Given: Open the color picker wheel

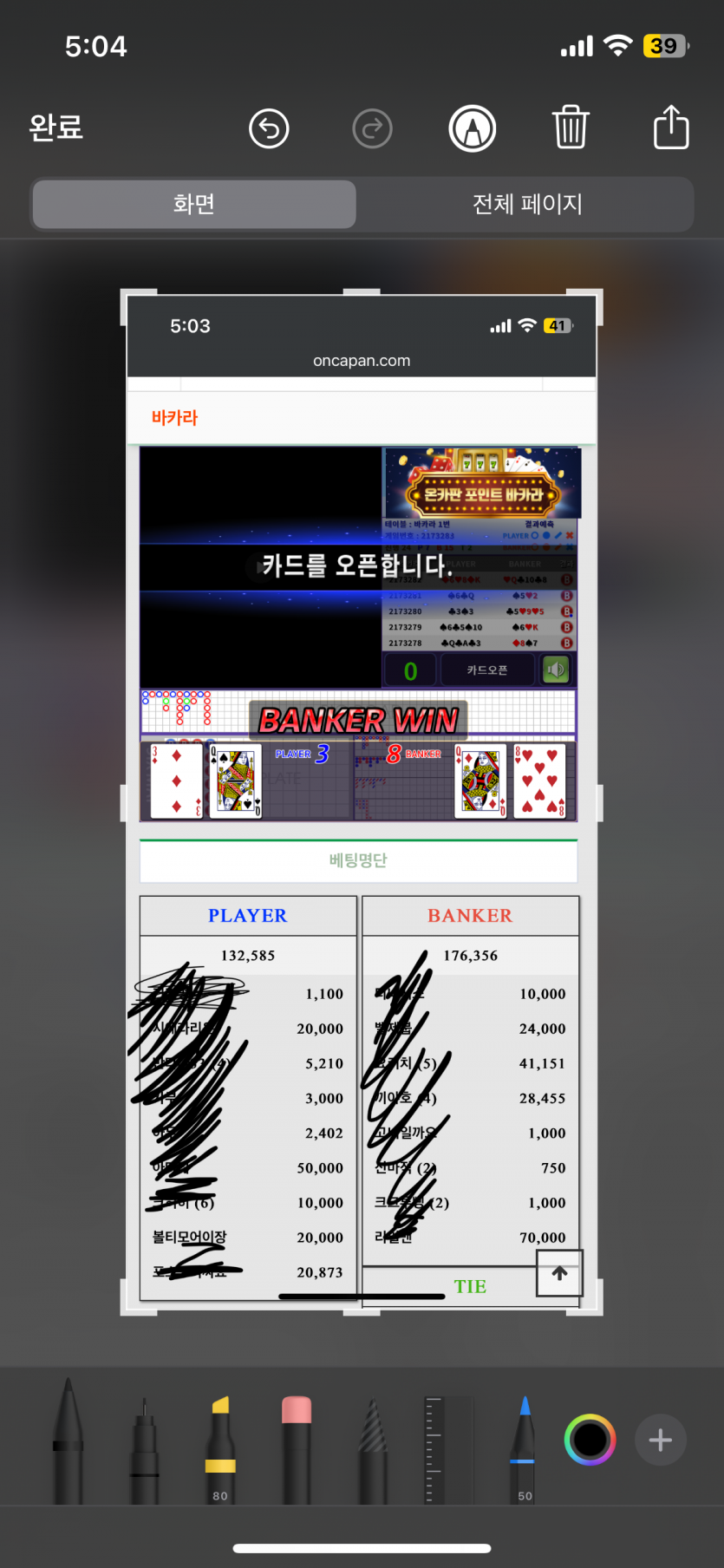Looking at the screenshot, I should 590,1440.
